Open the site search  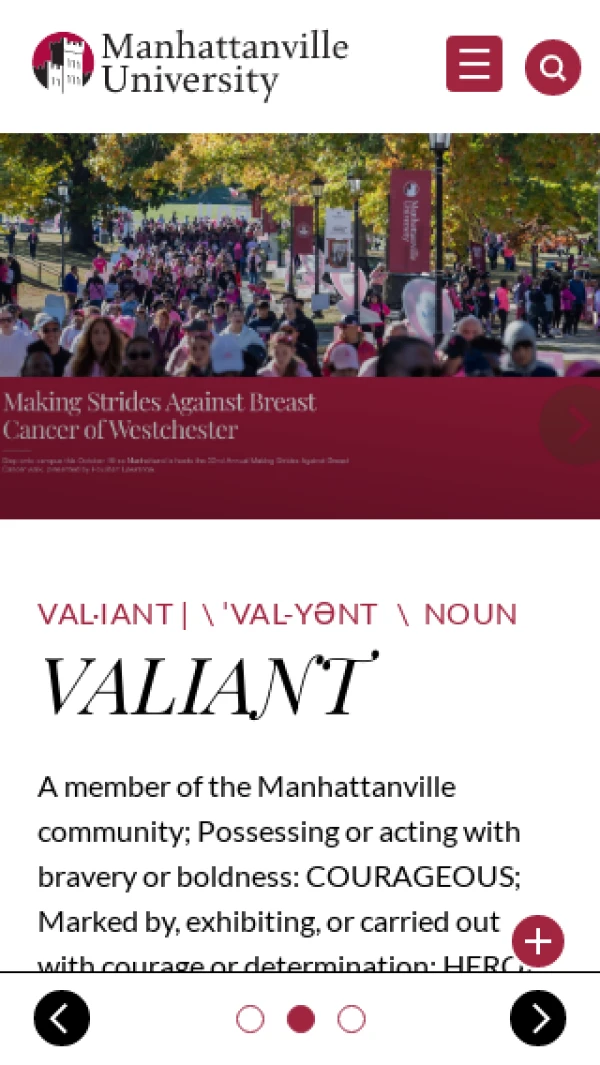coord(552,67)
